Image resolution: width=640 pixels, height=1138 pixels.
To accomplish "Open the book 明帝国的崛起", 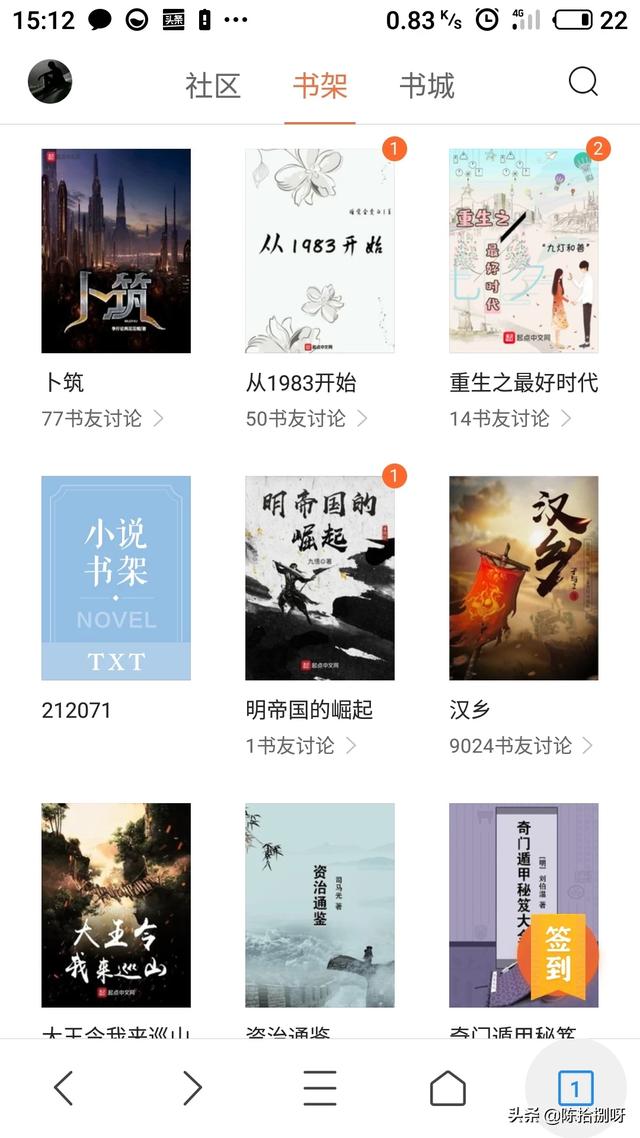I will [320, 578].
